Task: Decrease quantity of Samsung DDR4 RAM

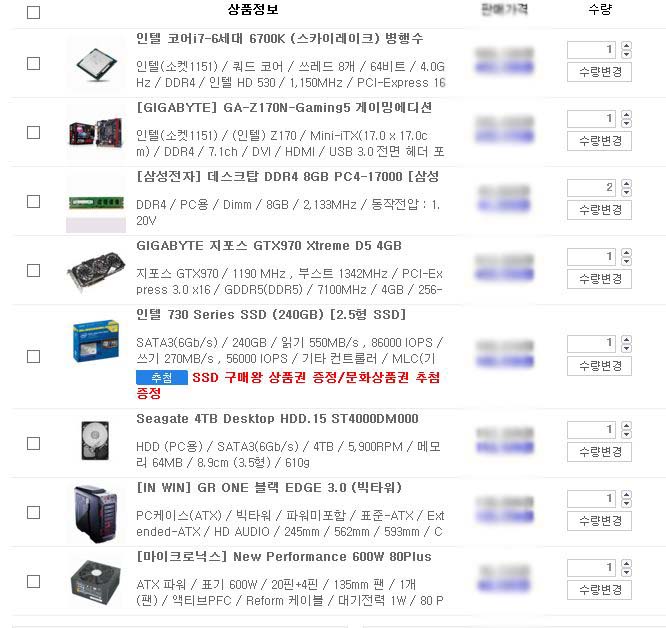Action: (626, 191)
